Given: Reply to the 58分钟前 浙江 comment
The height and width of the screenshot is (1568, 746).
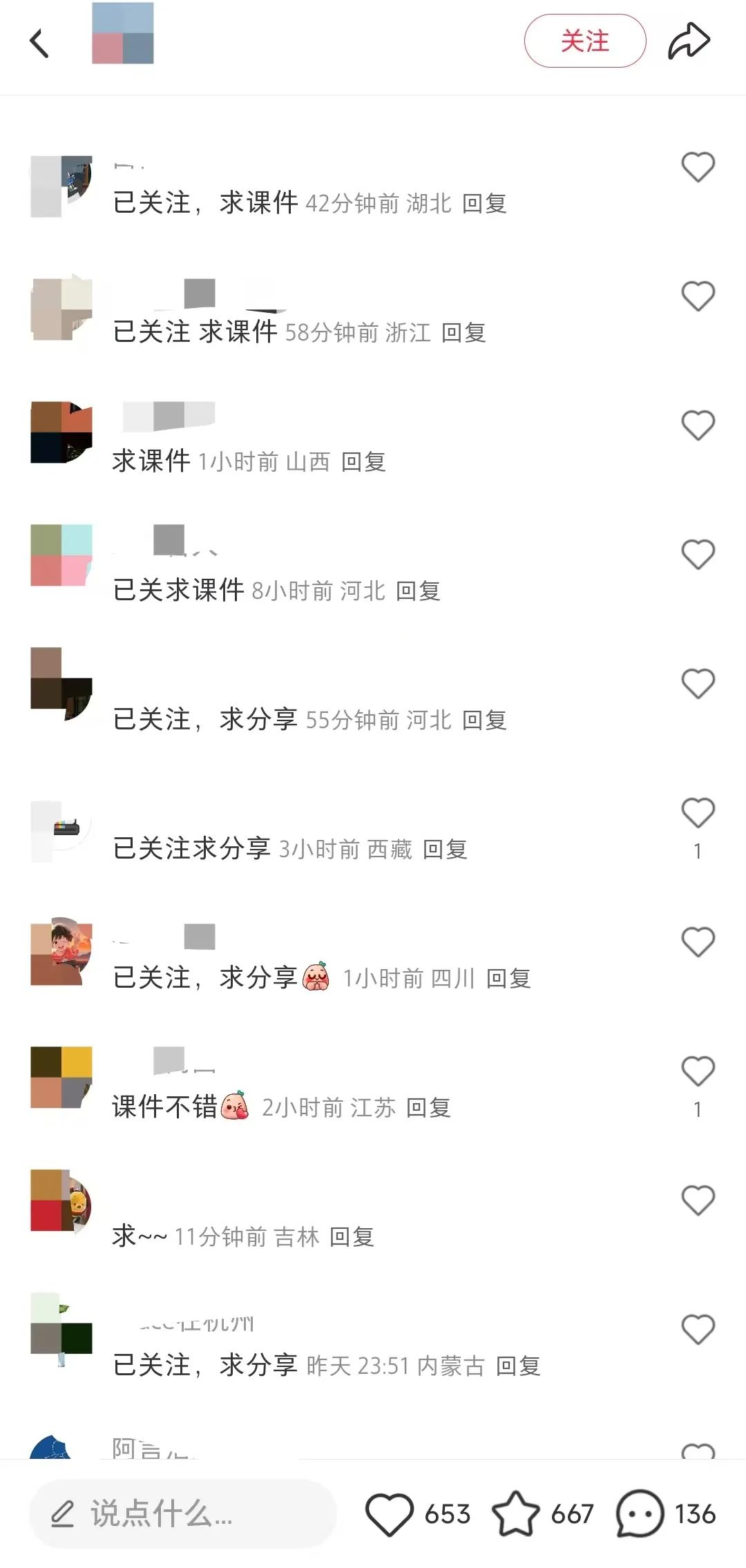Looking at the screenshot, I should tap(463, 332).
